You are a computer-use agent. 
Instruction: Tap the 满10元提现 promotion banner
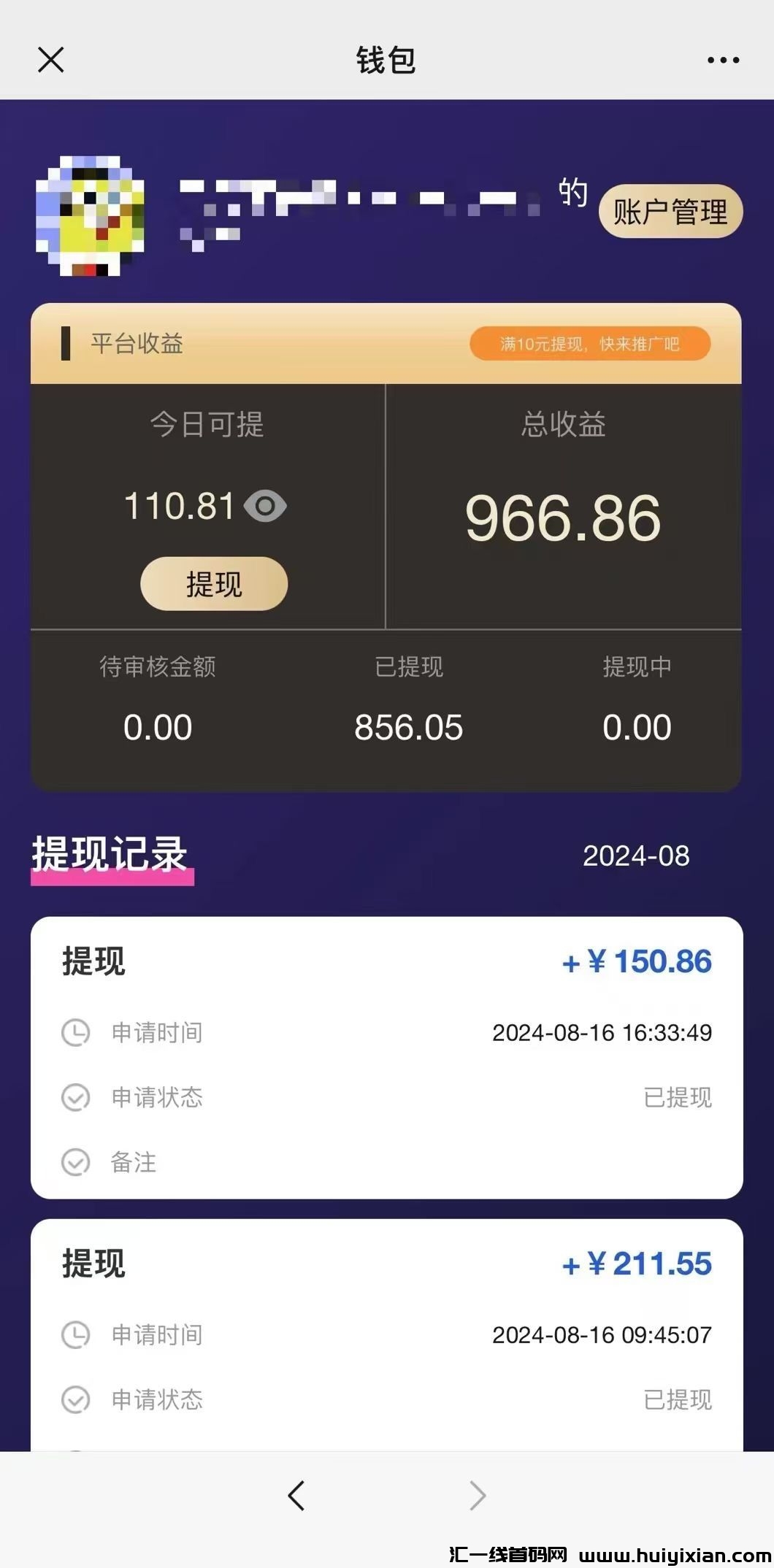pos(590,344)
